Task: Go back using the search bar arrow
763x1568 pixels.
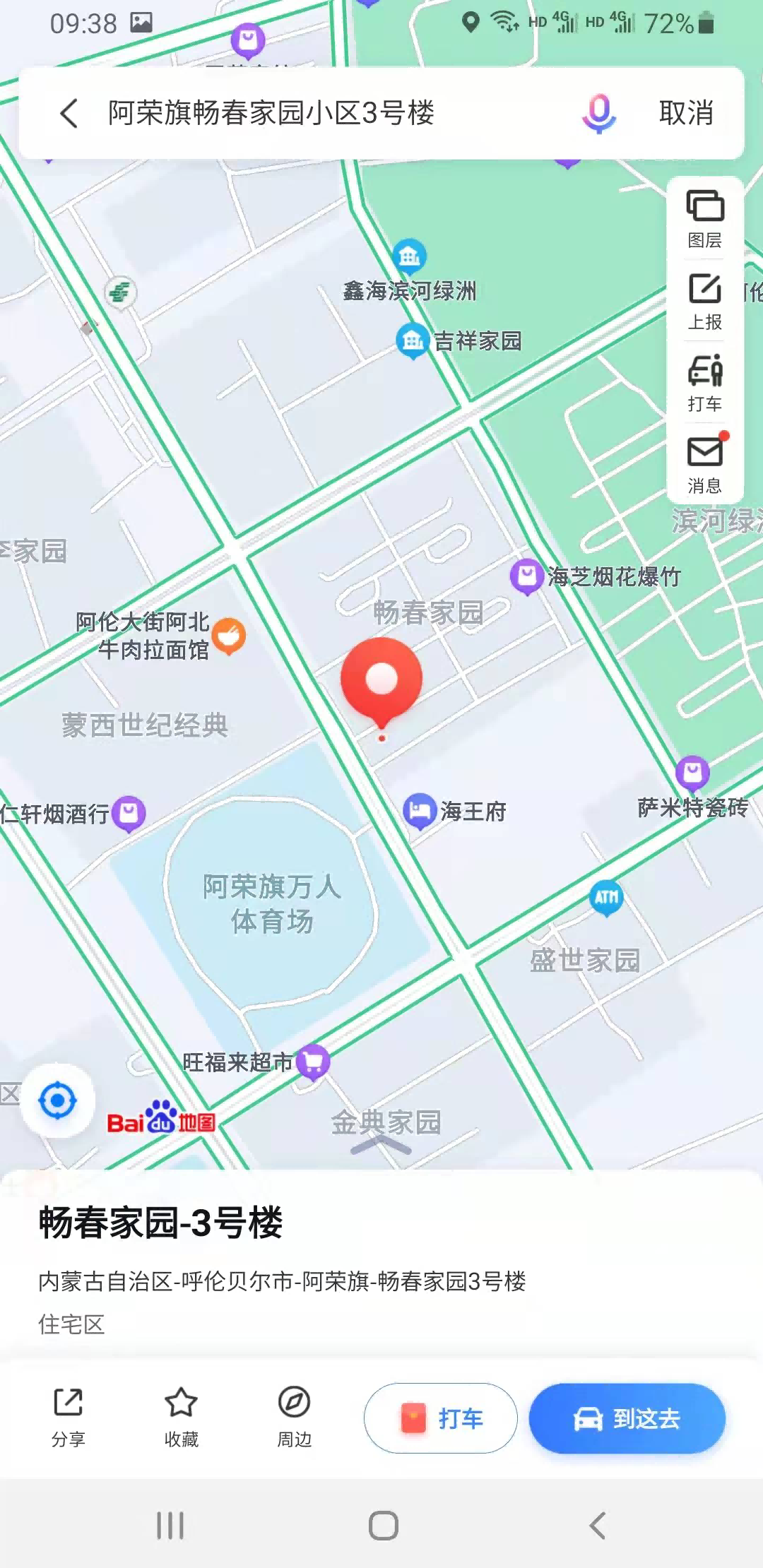Action: click(x=69, y=113)
